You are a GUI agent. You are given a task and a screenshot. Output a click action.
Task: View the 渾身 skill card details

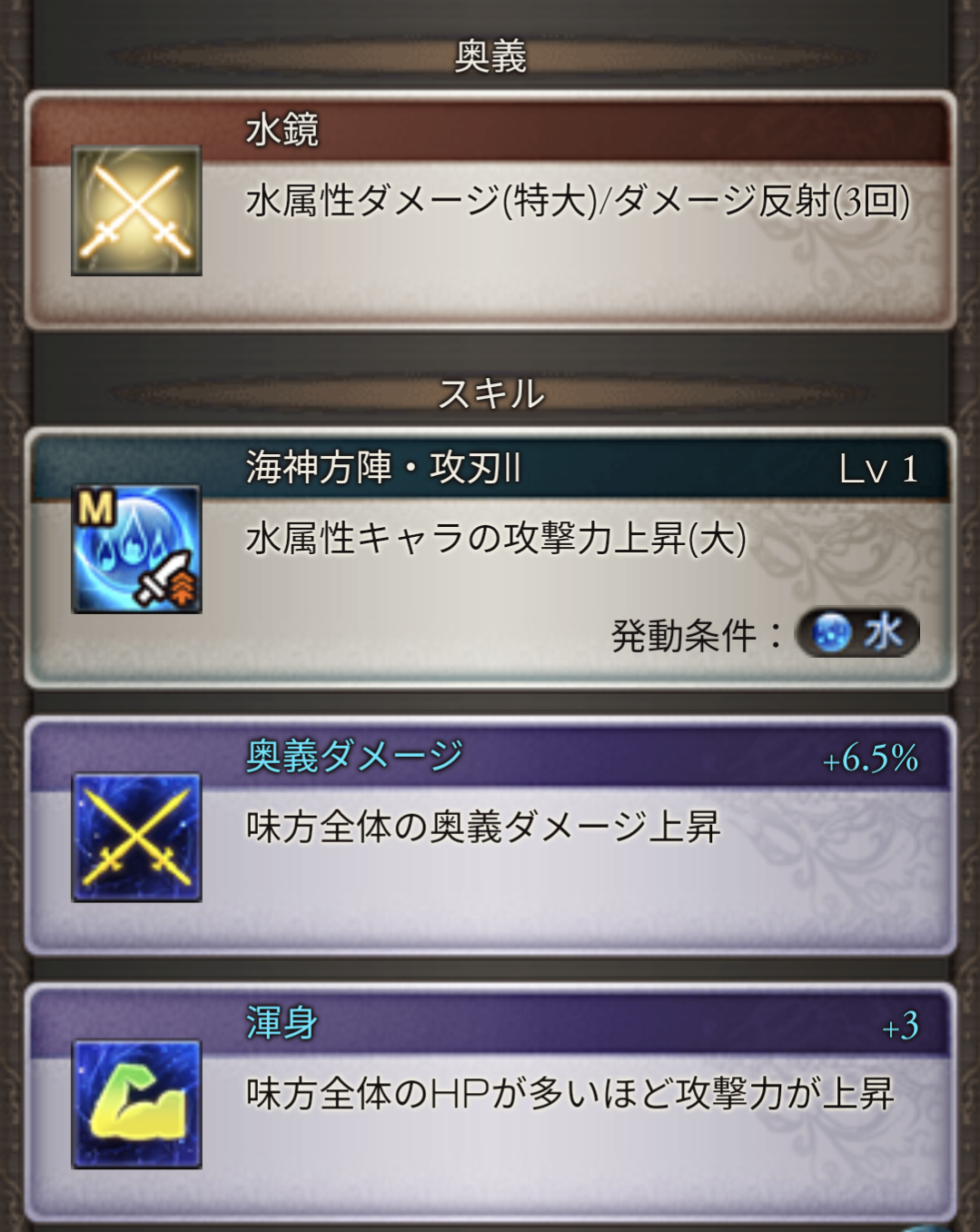(x=490, y=1101)
